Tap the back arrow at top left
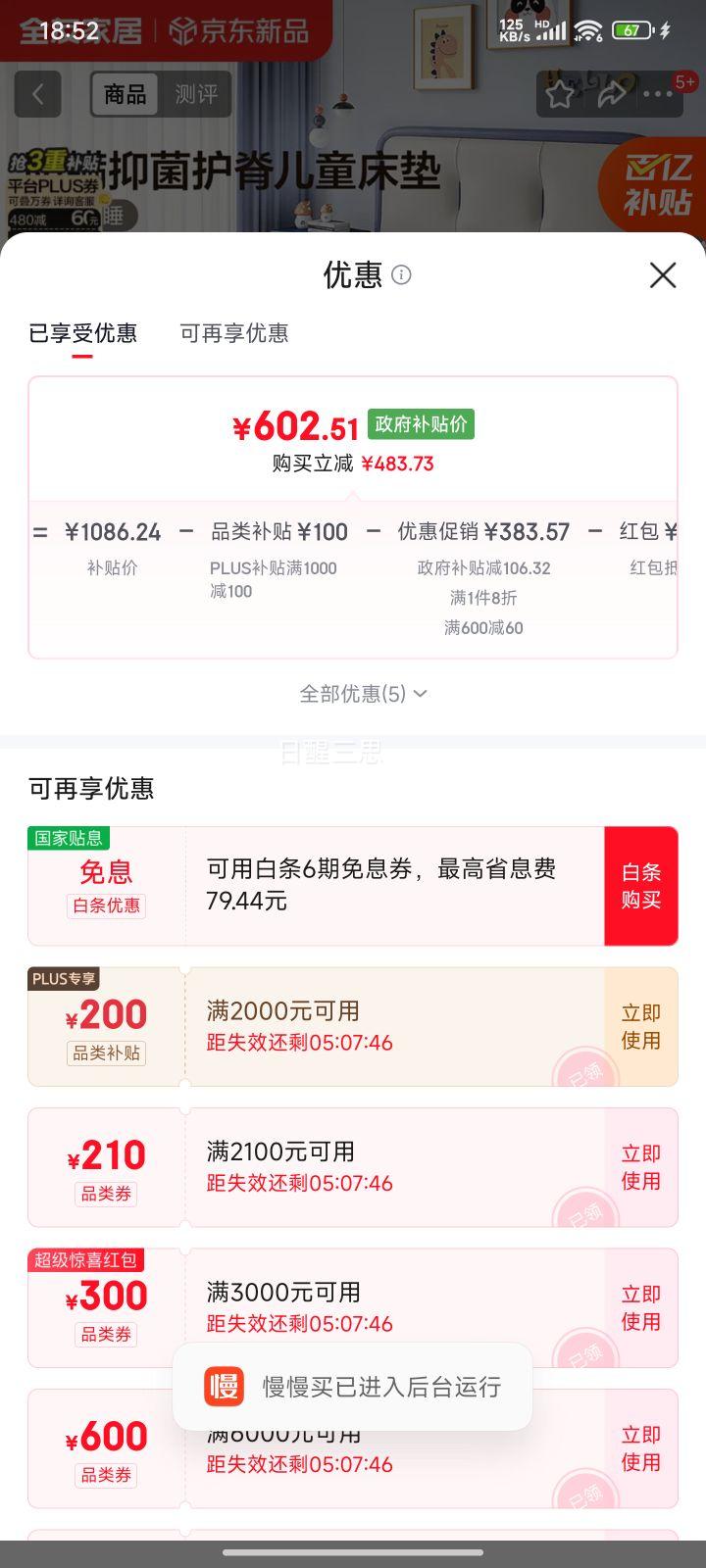 point(37,94)
